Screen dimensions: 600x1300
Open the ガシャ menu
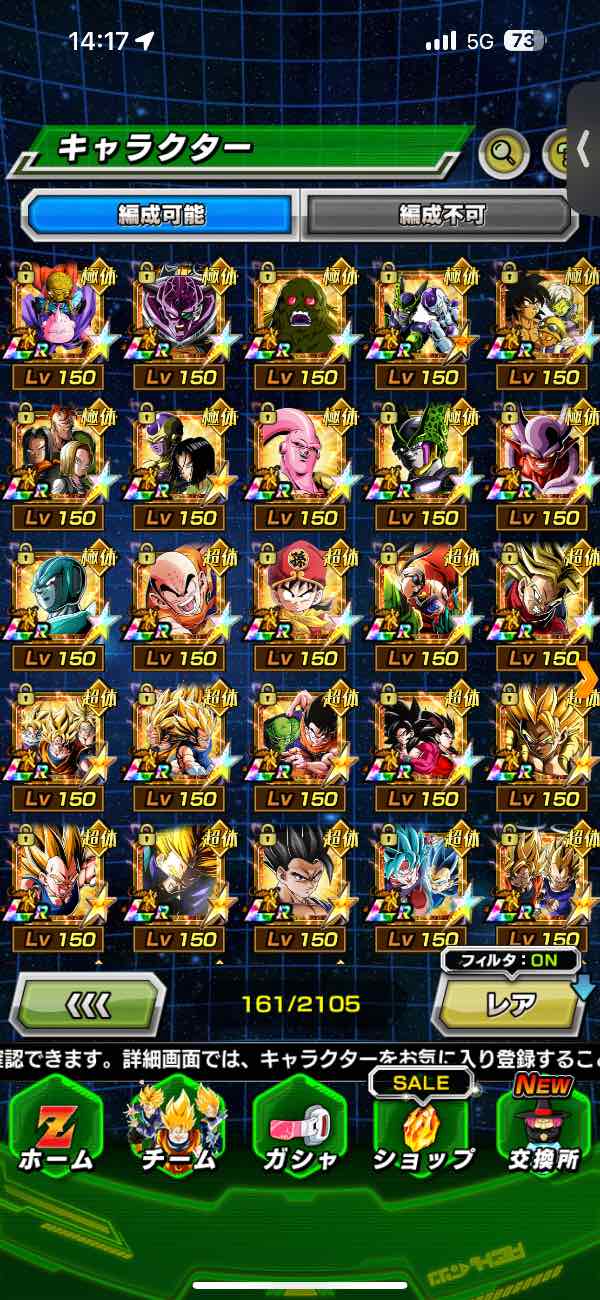point(299,1128)
